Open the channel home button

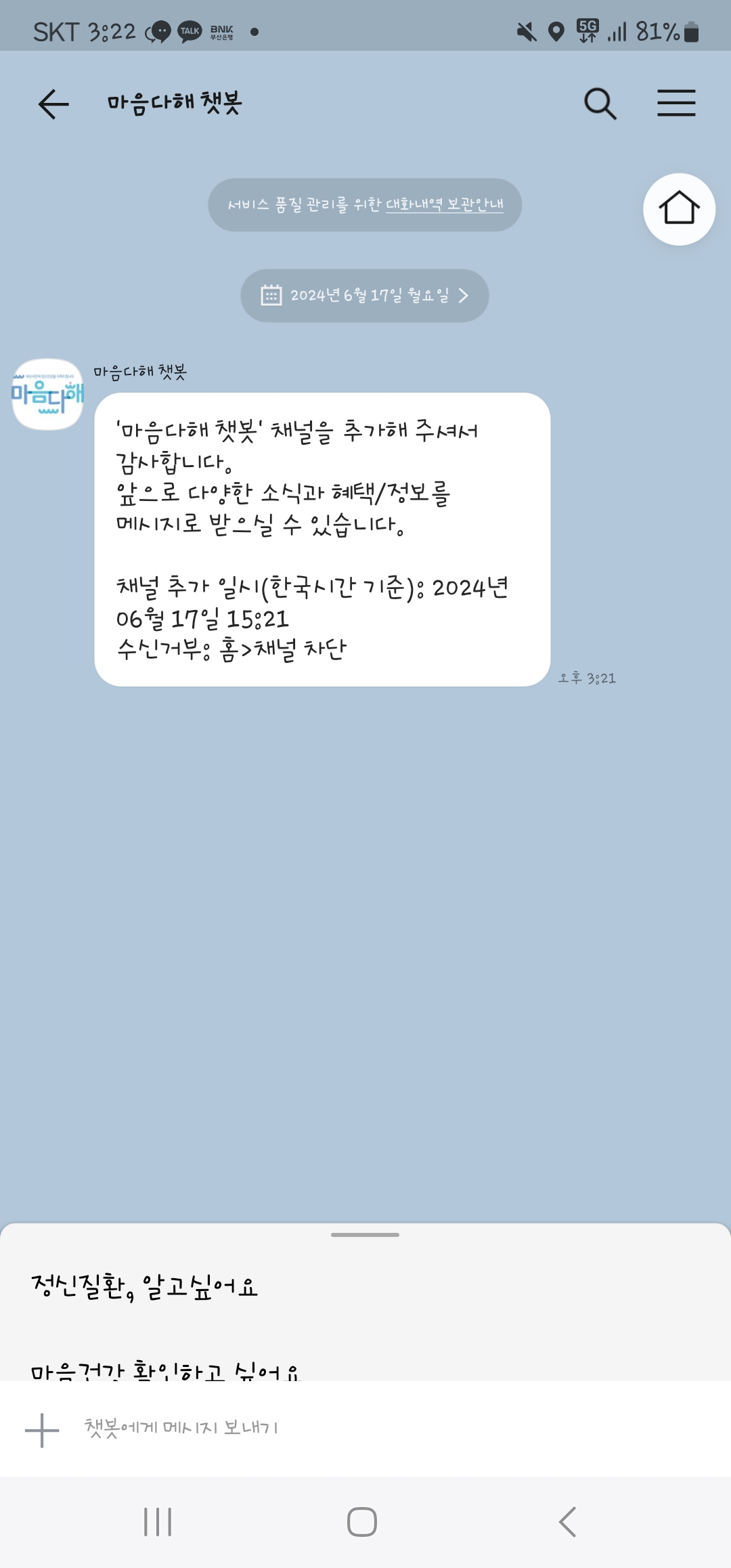pos(679,209)
